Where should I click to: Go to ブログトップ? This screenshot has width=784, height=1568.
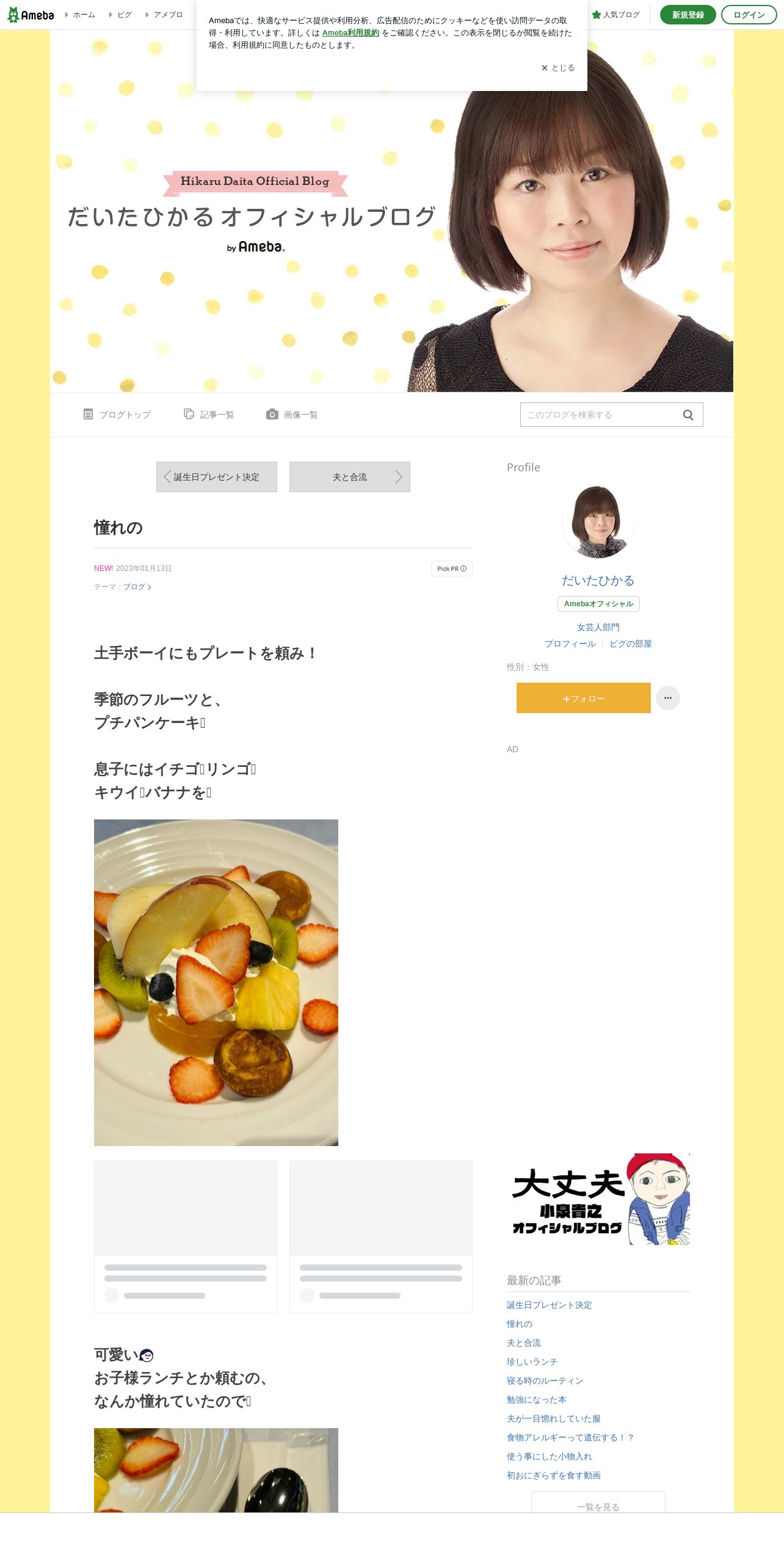(x=117, y=415)
